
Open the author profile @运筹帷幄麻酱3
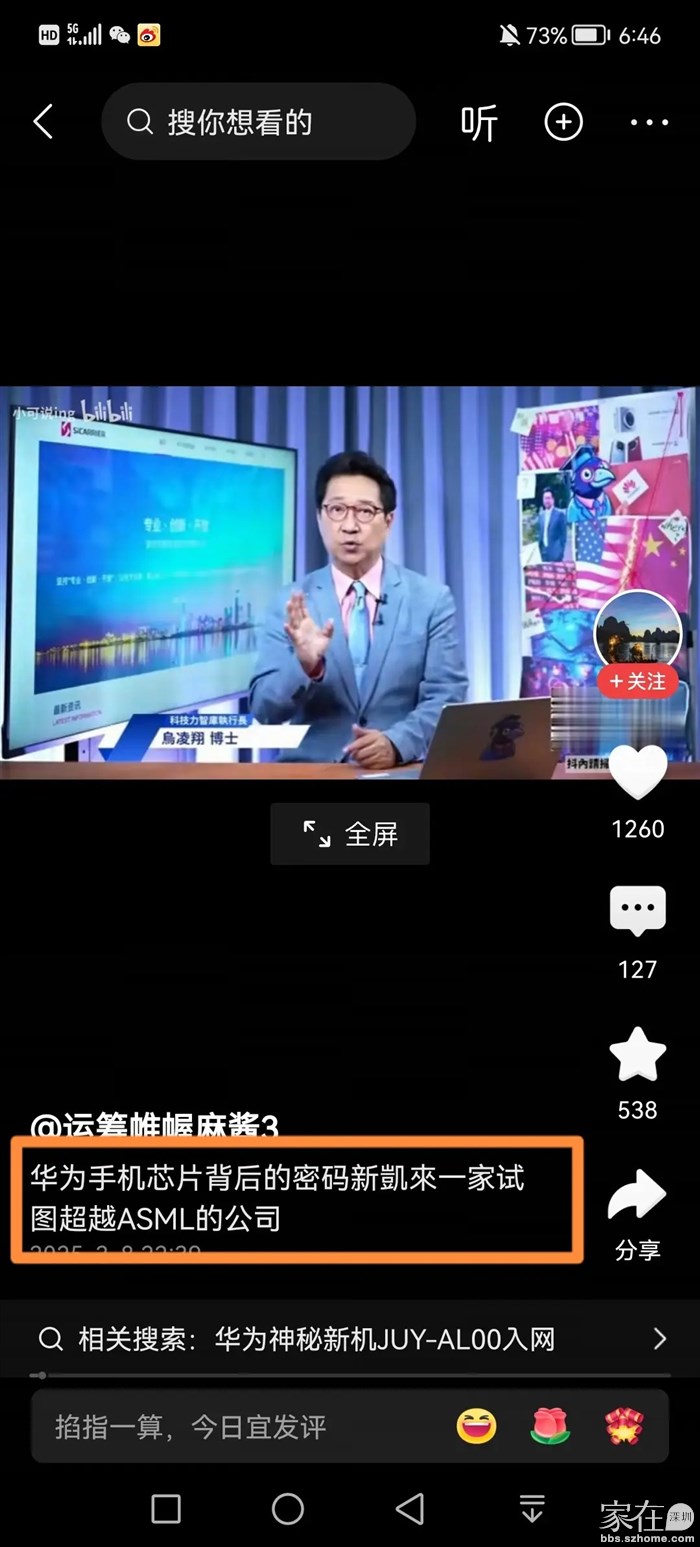pos(155,1127)
